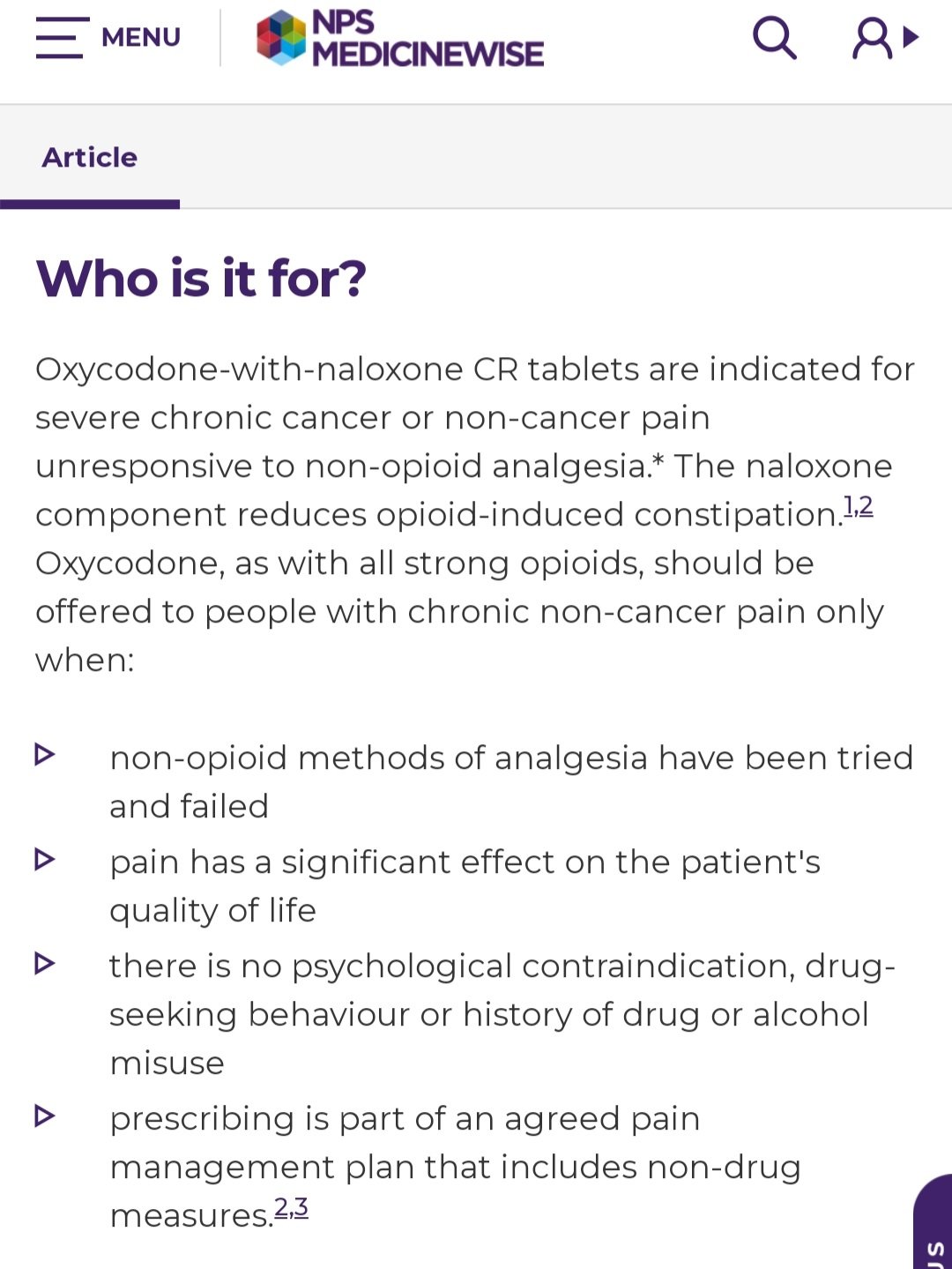This screenshot has width=952, height=1269.
Task: Open the search icon
Action: [774, 38]
